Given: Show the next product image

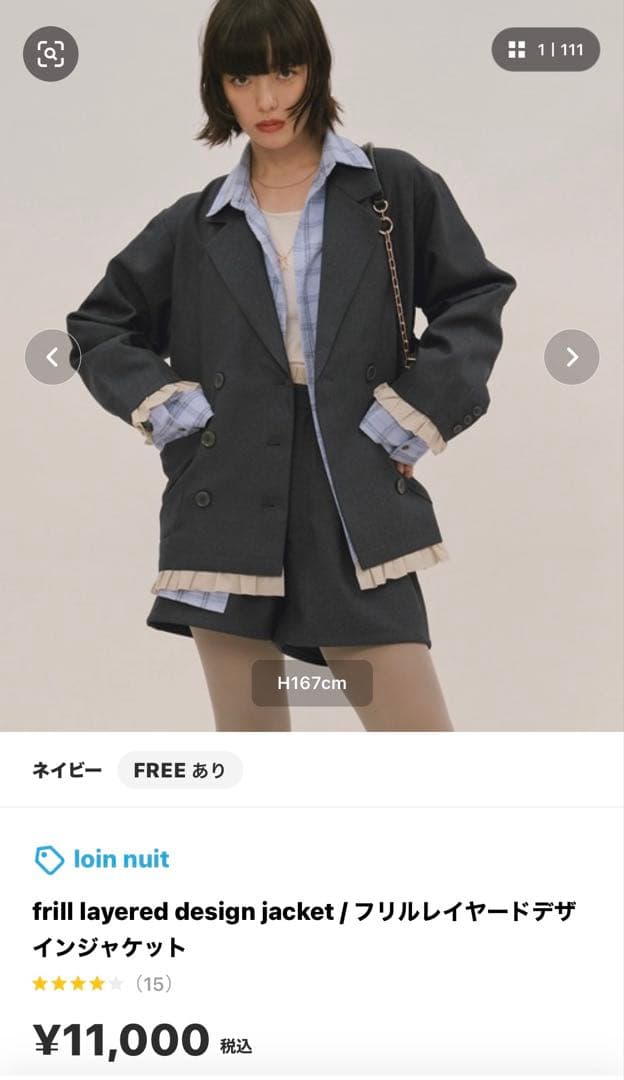Looking at the screenshot, I should (x=571, y=357).
